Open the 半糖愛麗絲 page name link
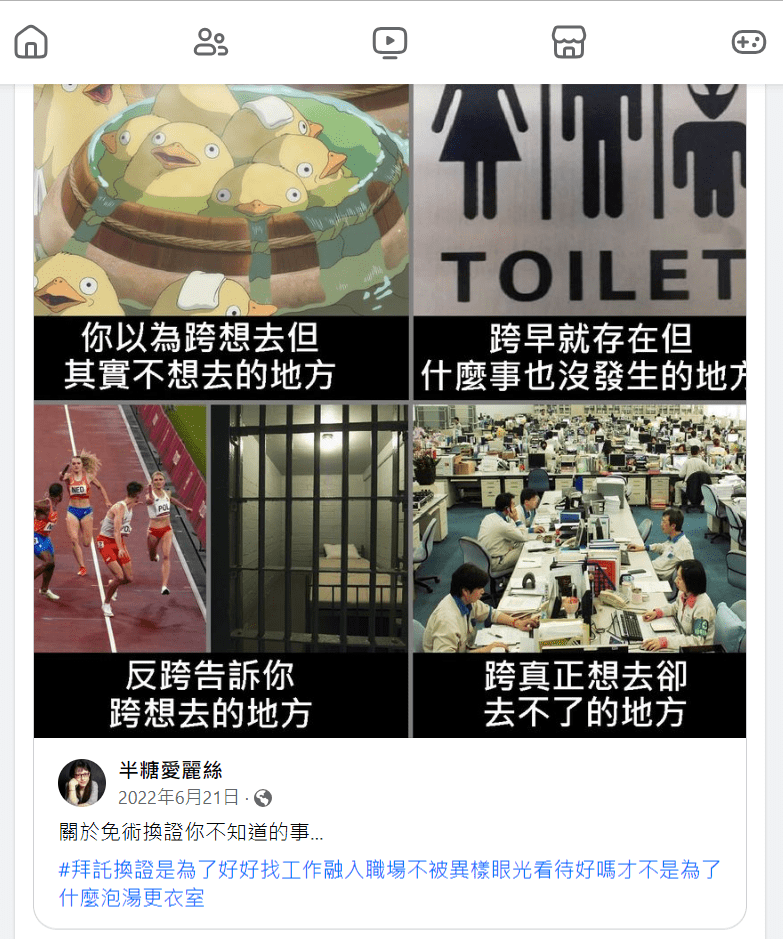This screenshot has height=939, width=783. point(170,770)
